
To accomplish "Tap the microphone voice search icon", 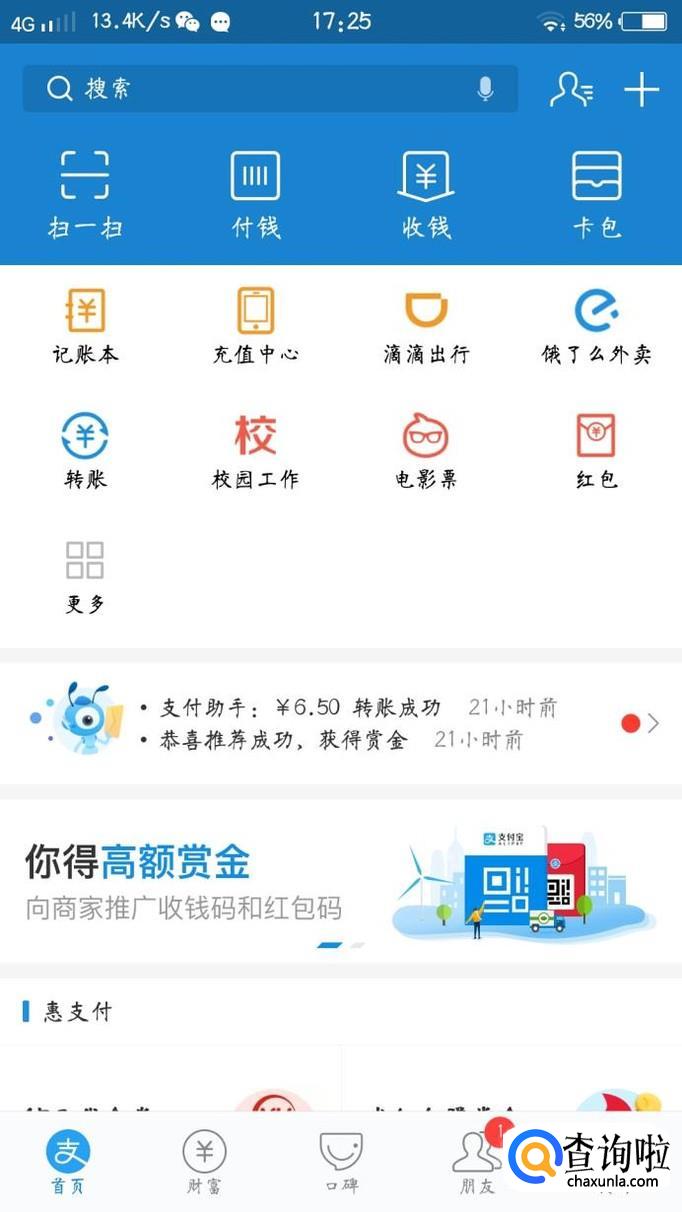I will [x=485, y=89].
